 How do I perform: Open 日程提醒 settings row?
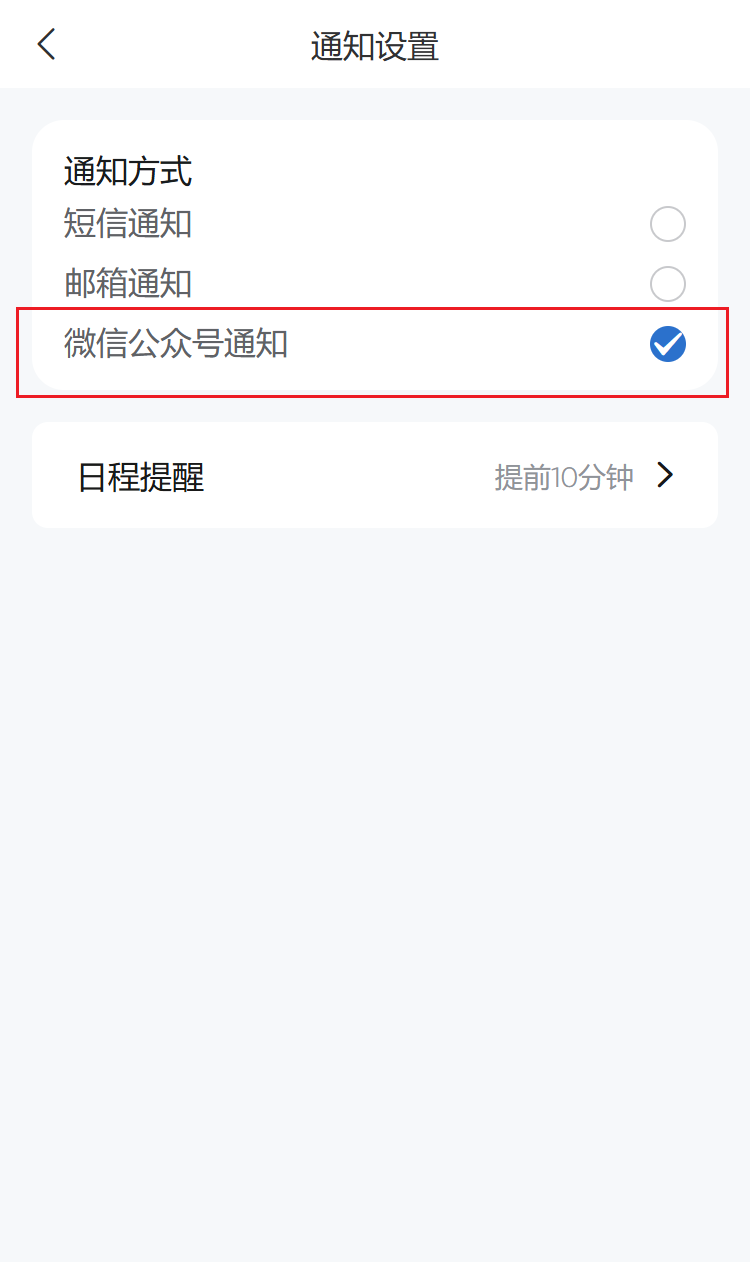375,475
